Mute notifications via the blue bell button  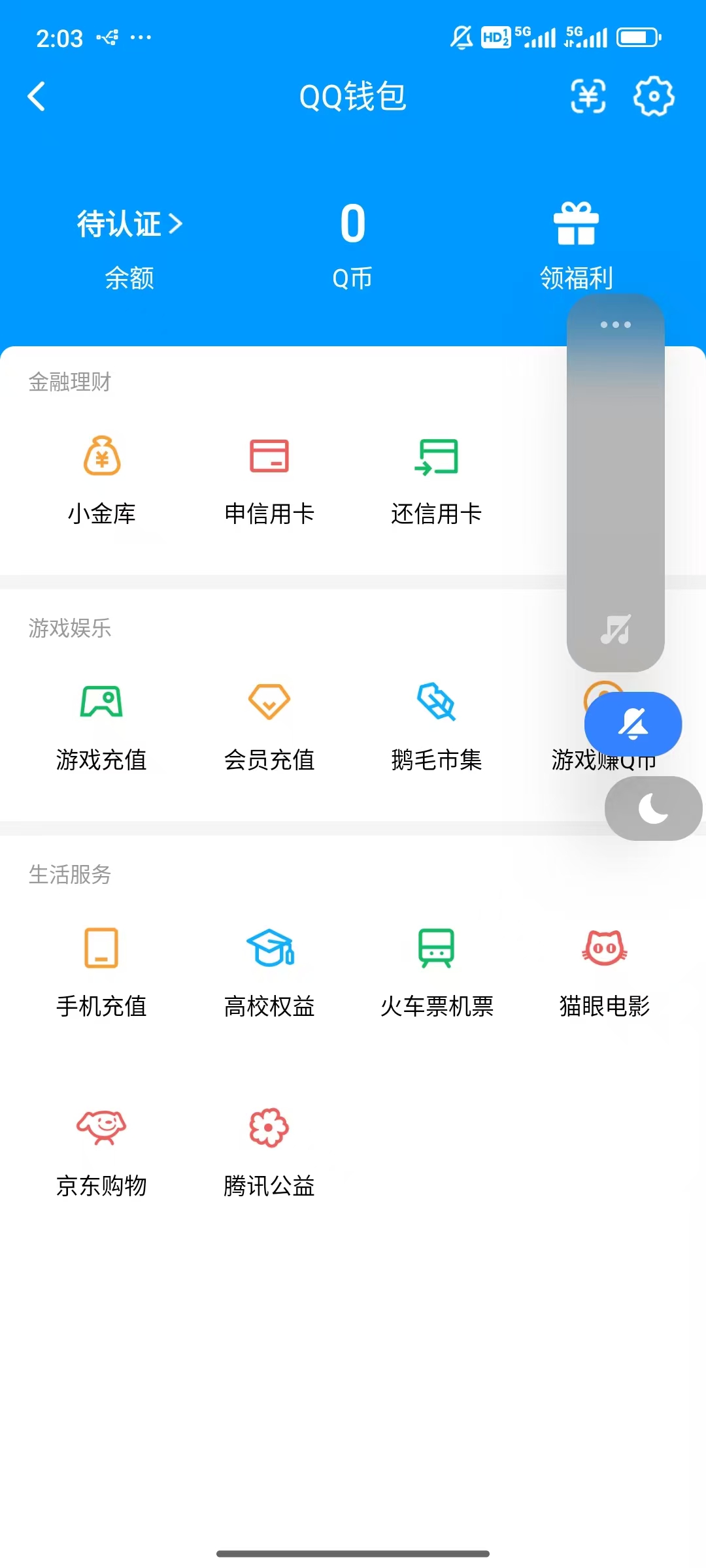pos(633,724)
